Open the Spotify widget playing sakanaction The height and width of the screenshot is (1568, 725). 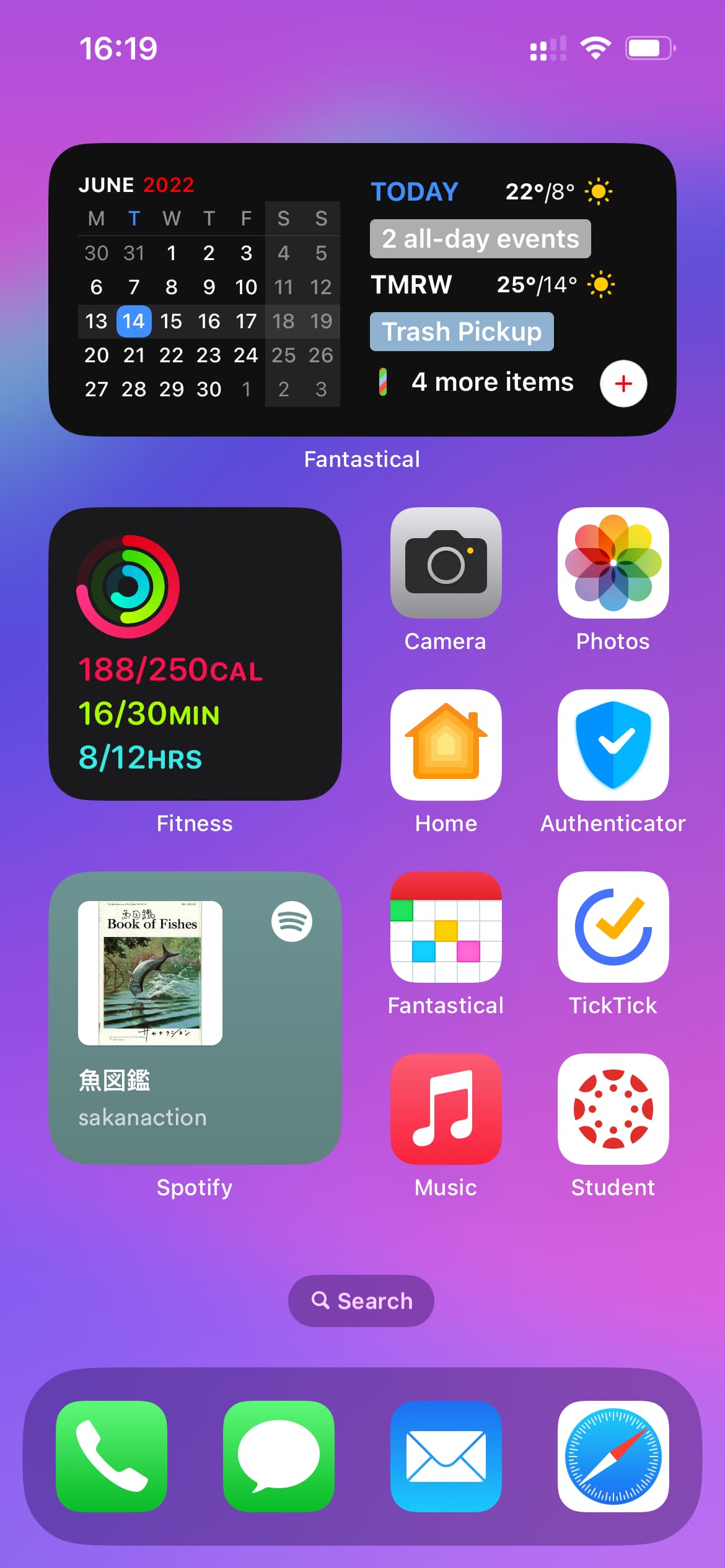coord(195,1017)
